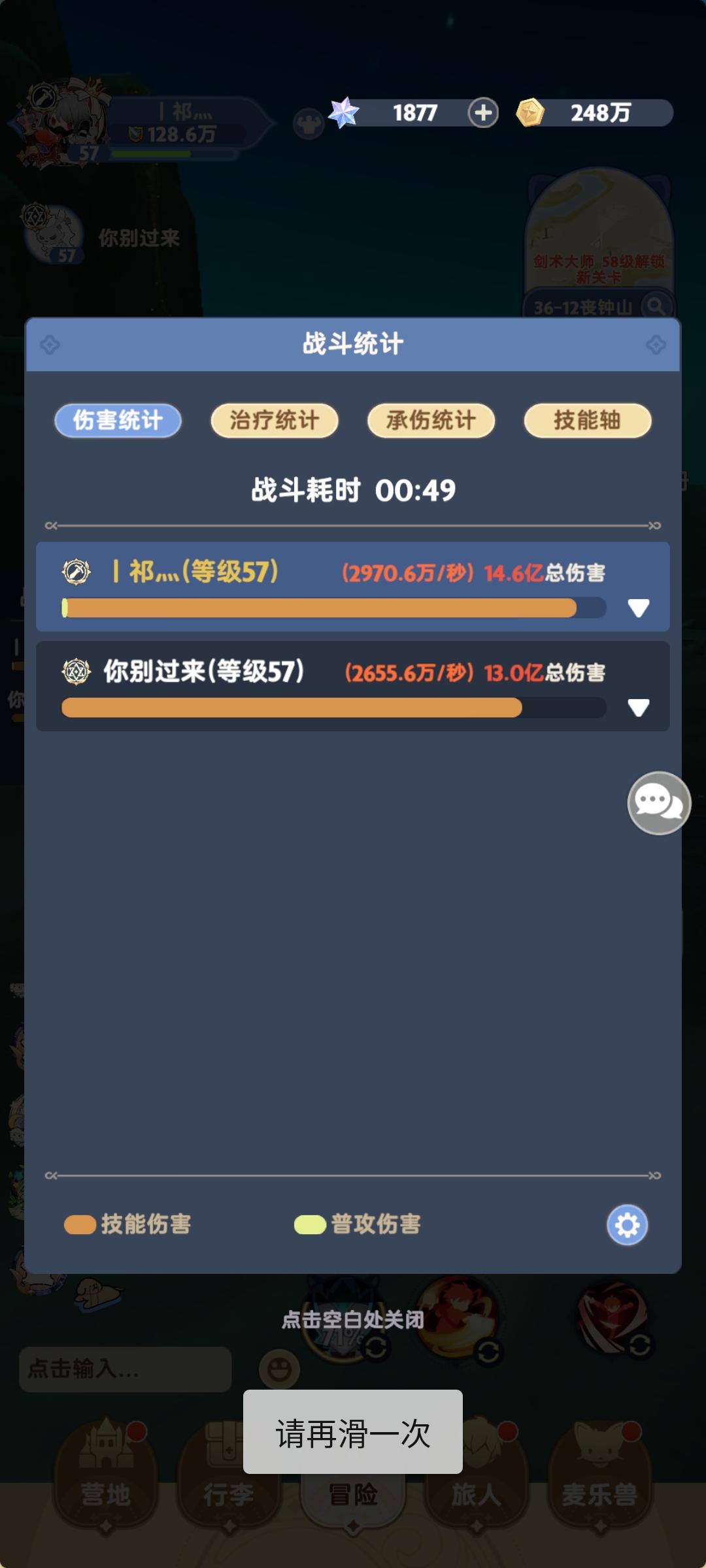Select the 伤害统计 statistics mode

point(116,421)
